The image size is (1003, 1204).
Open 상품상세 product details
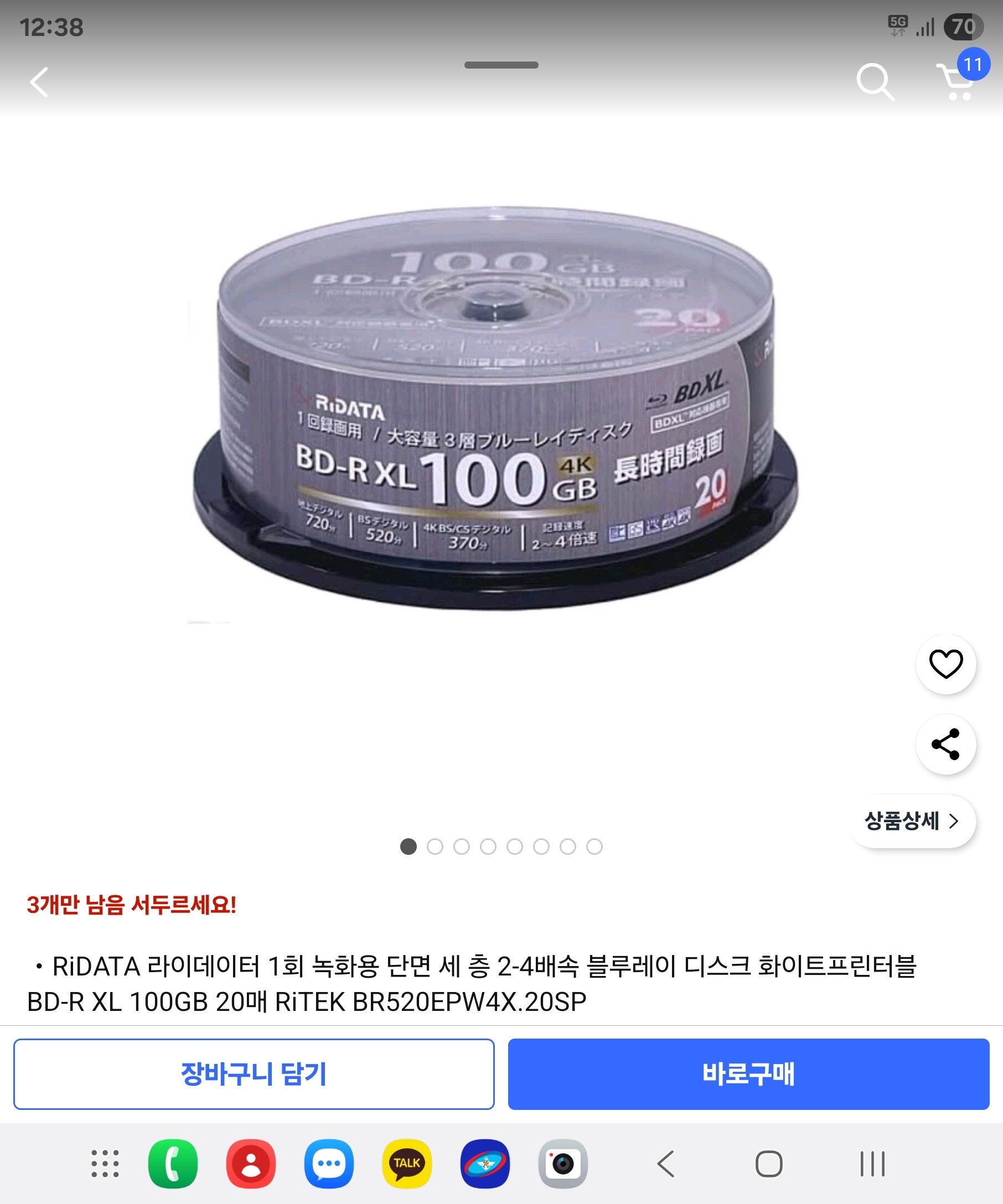(x=912, y=821)
